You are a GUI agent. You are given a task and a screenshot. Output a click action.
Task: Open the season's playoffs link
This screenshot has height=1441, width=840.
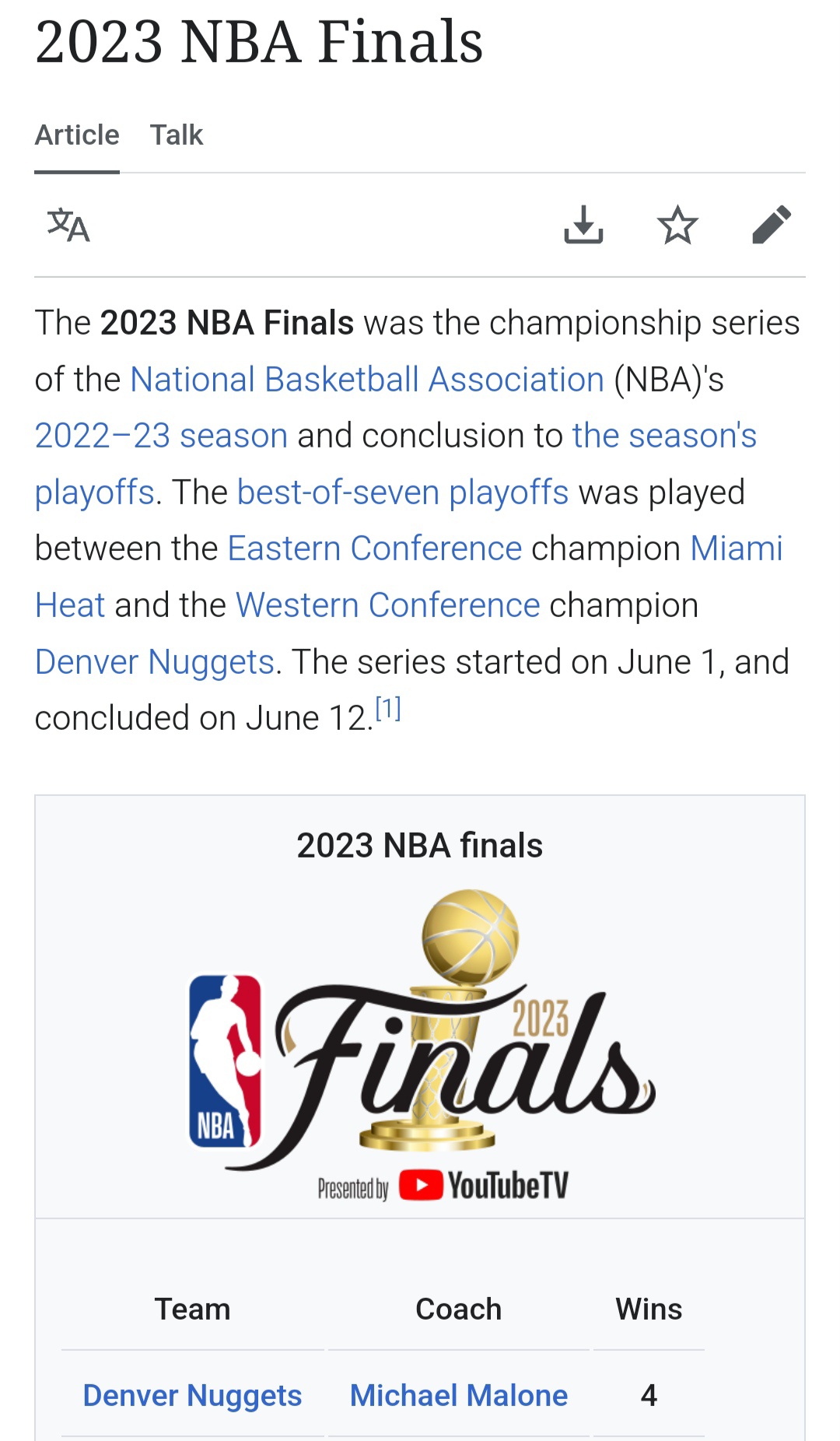click(664, 436)
